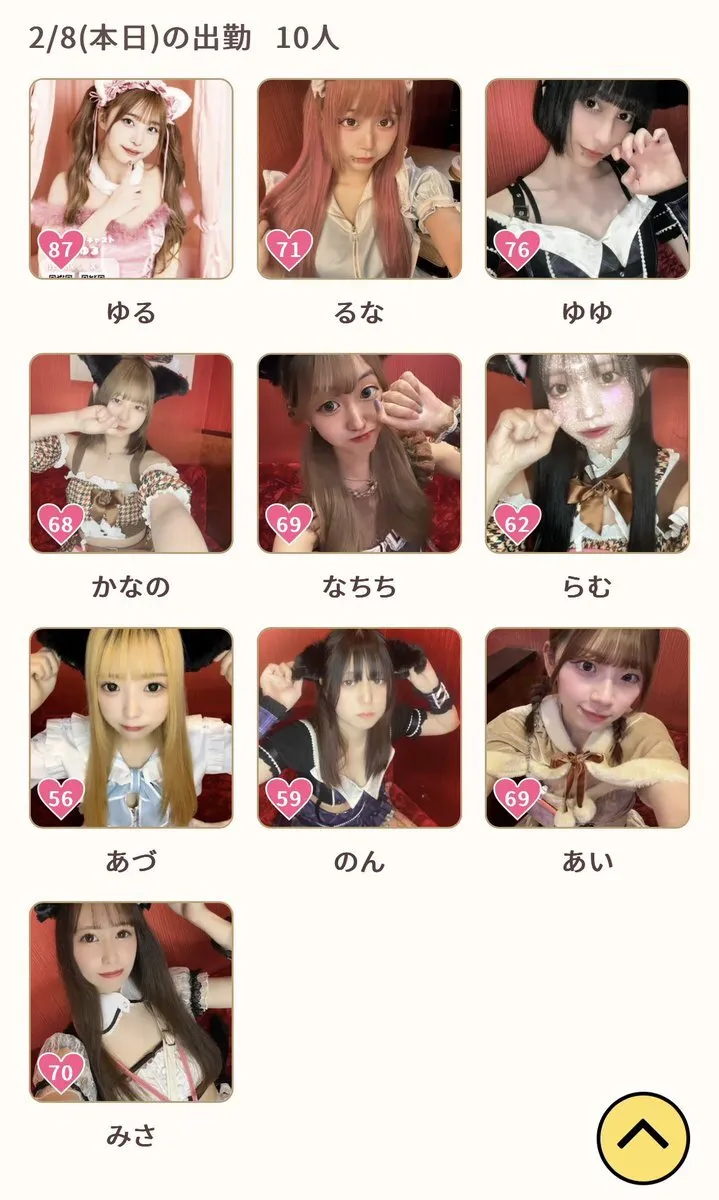719x1200 pixels.
Task: Tap the yellow back-to-top arrow button
Action: click(643, 1138)
